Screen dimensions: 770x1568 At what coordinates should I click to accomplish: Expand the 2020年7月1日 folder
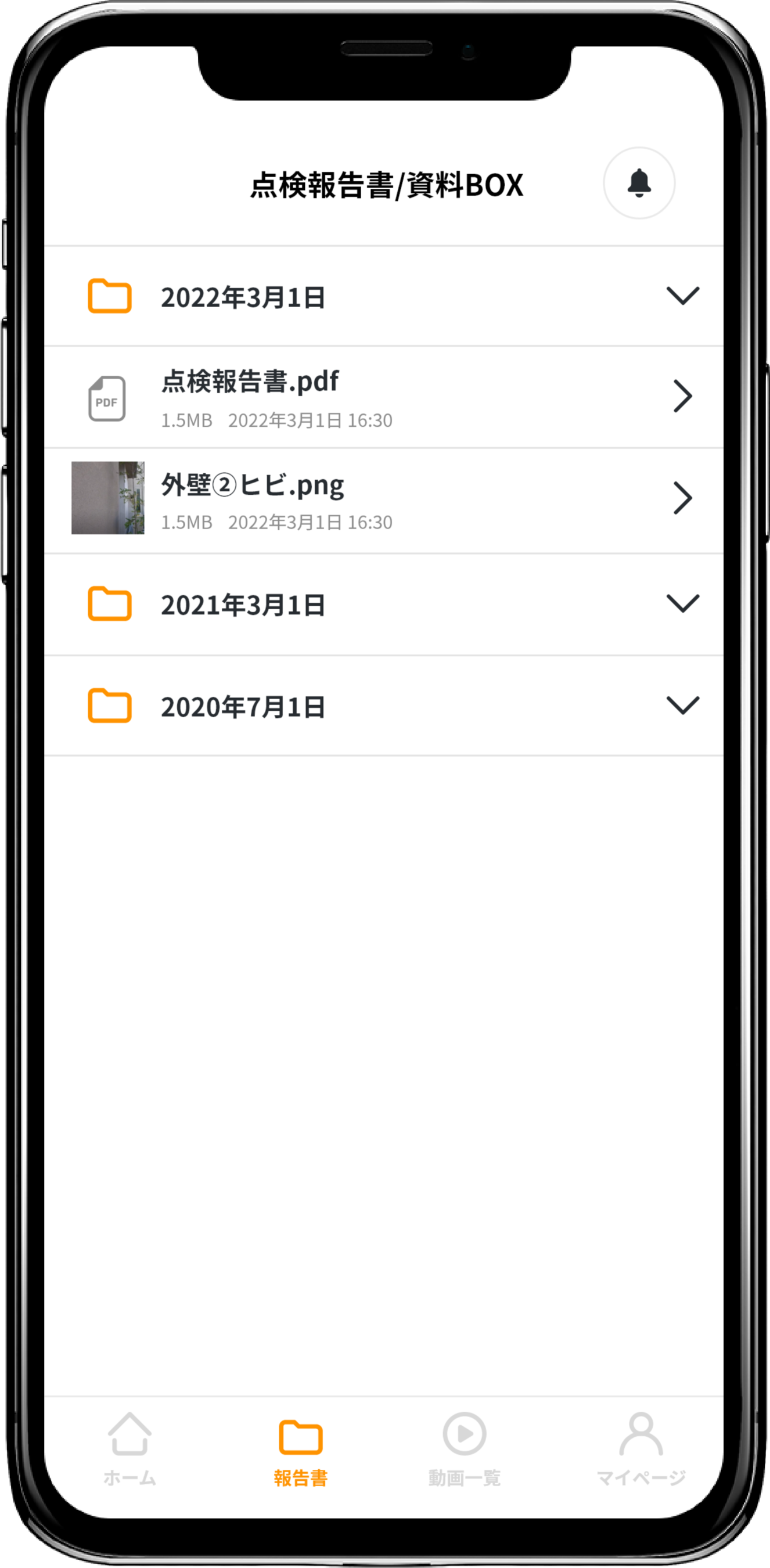point(682,706)
